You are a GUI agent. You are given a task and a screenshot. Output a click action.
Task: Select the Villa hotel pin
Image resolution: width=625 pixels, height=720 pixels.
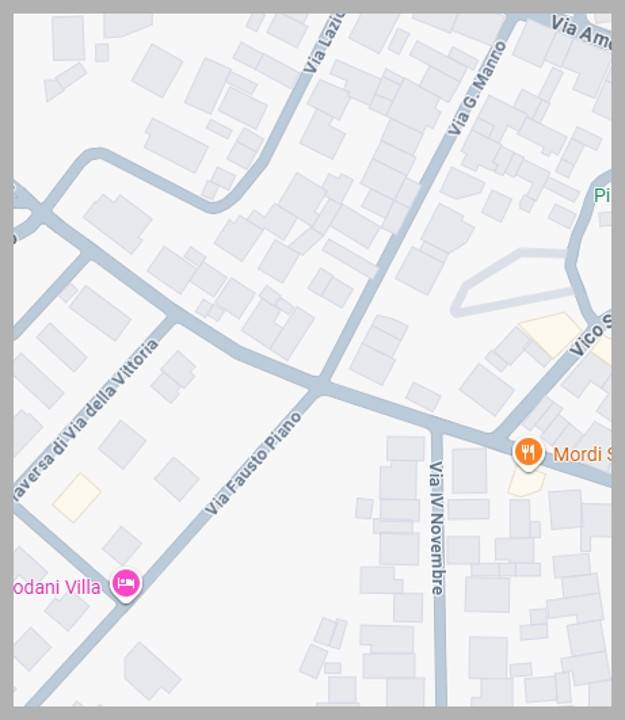click(125, 582)
